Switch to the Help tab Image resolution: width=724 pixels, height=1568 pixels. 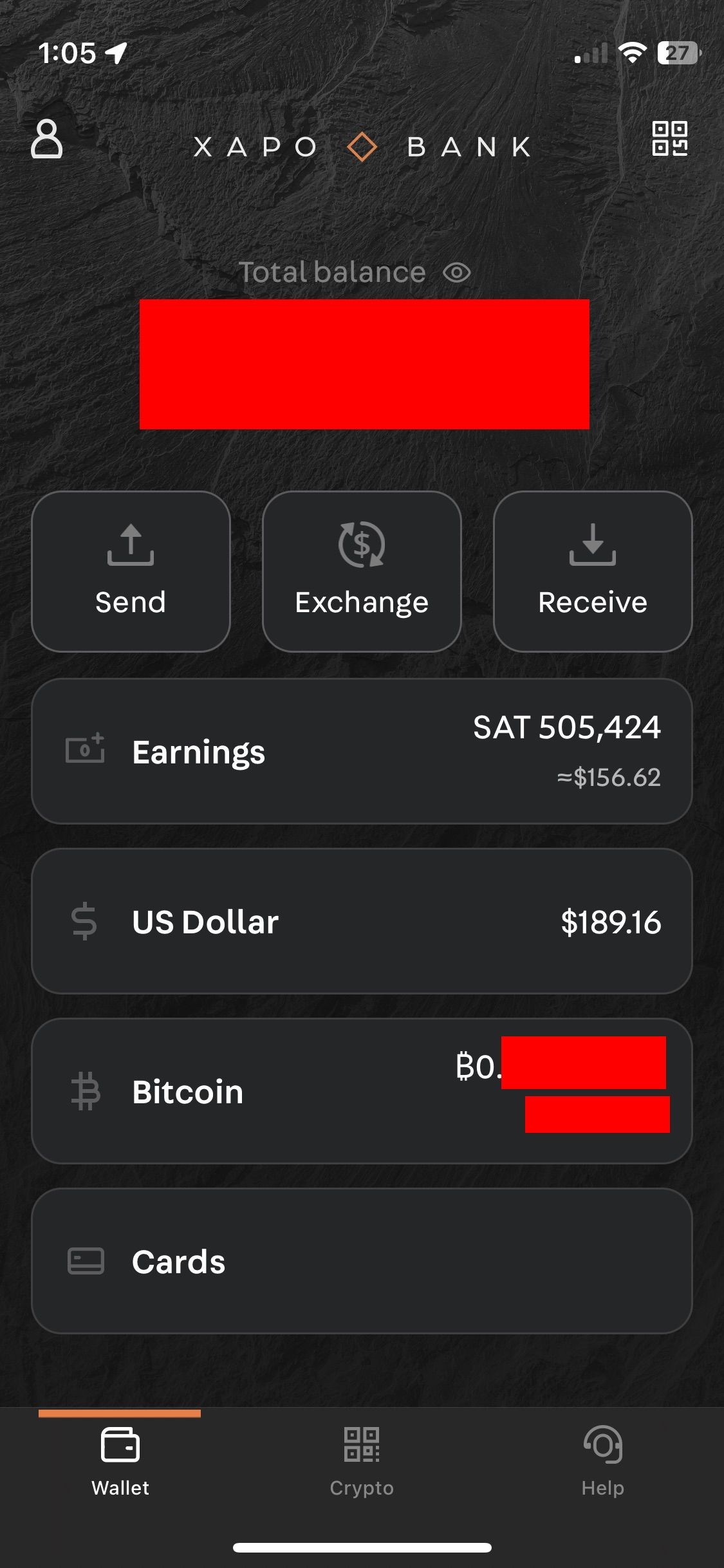603,1462
